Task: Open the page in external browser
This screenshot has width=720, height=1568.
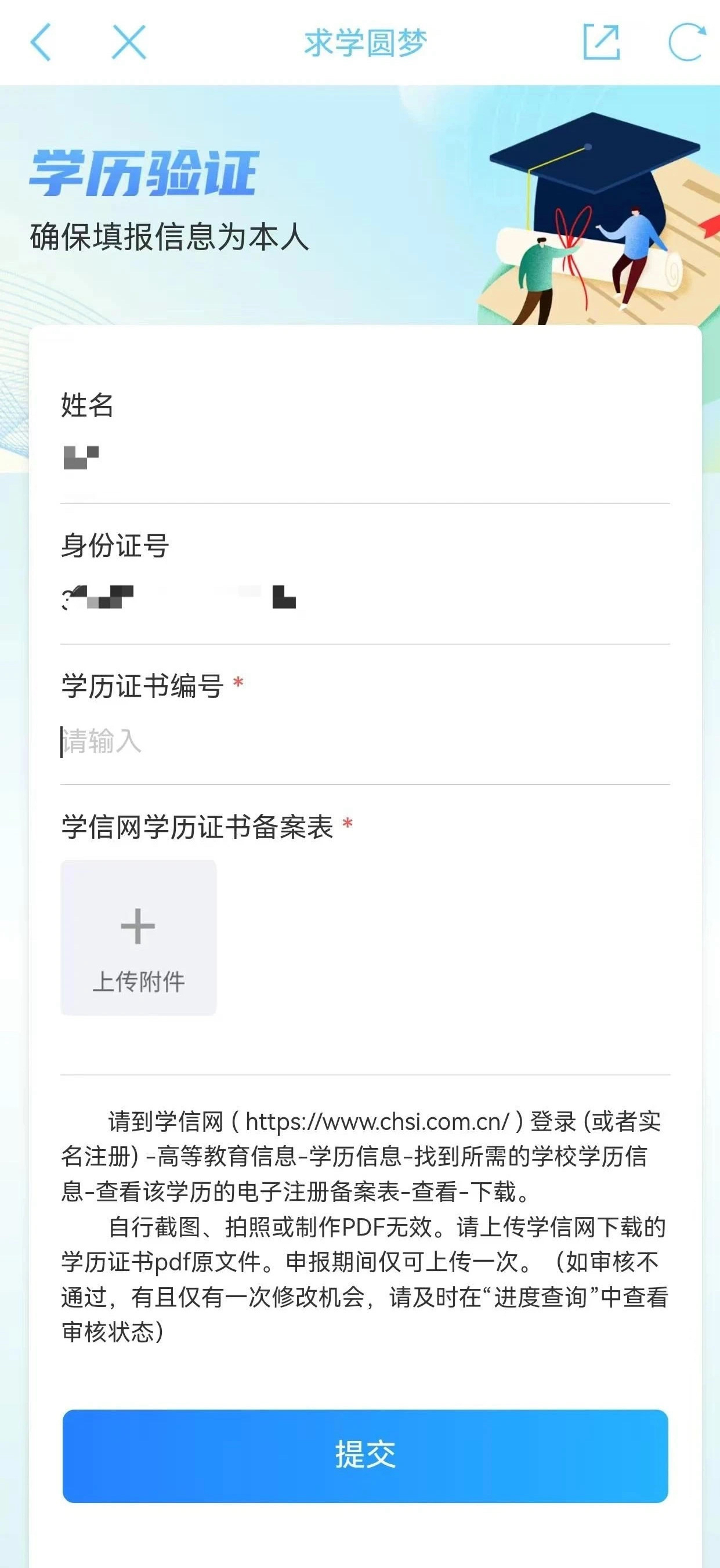Action: [x=601, y=42]
